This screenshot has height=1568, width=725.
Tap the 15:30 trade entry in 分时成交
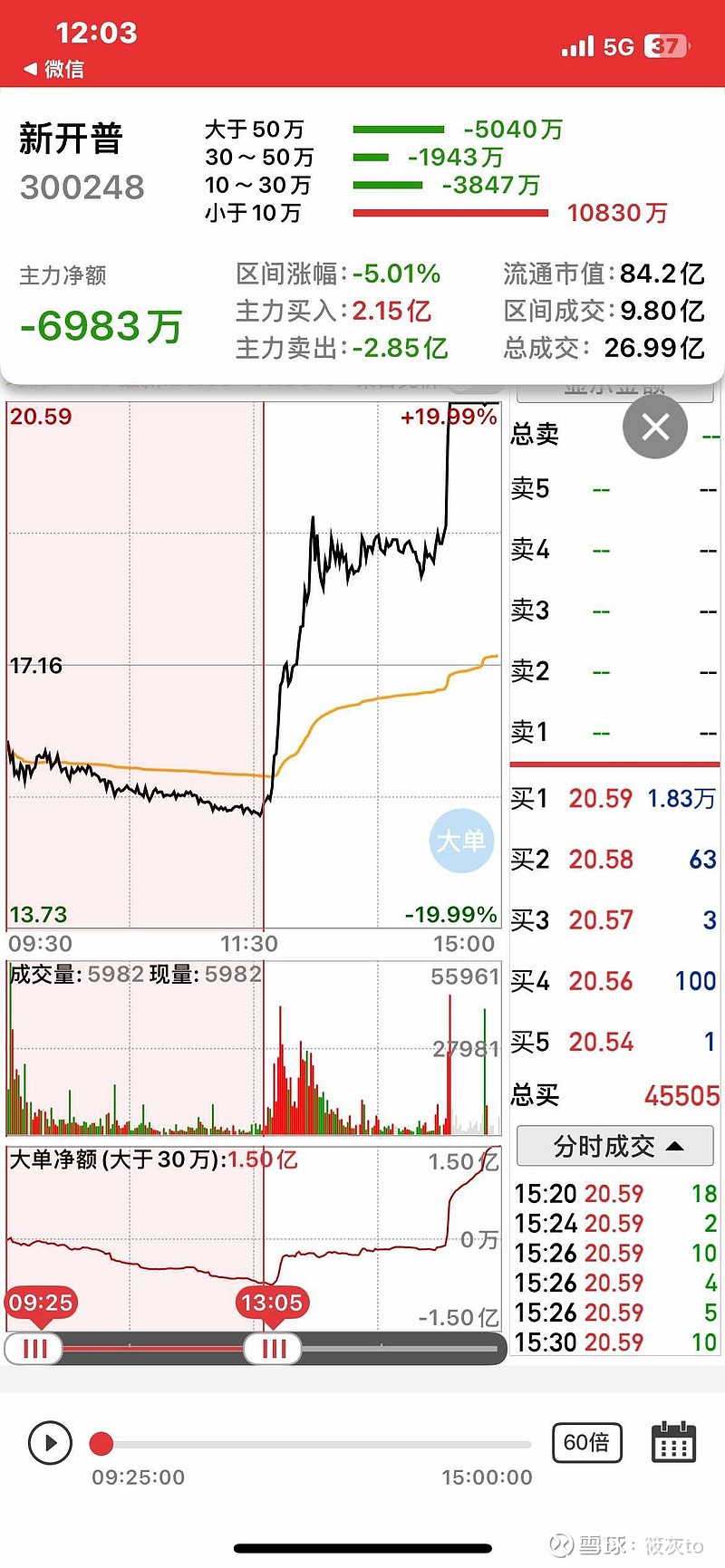(614, 1342)
